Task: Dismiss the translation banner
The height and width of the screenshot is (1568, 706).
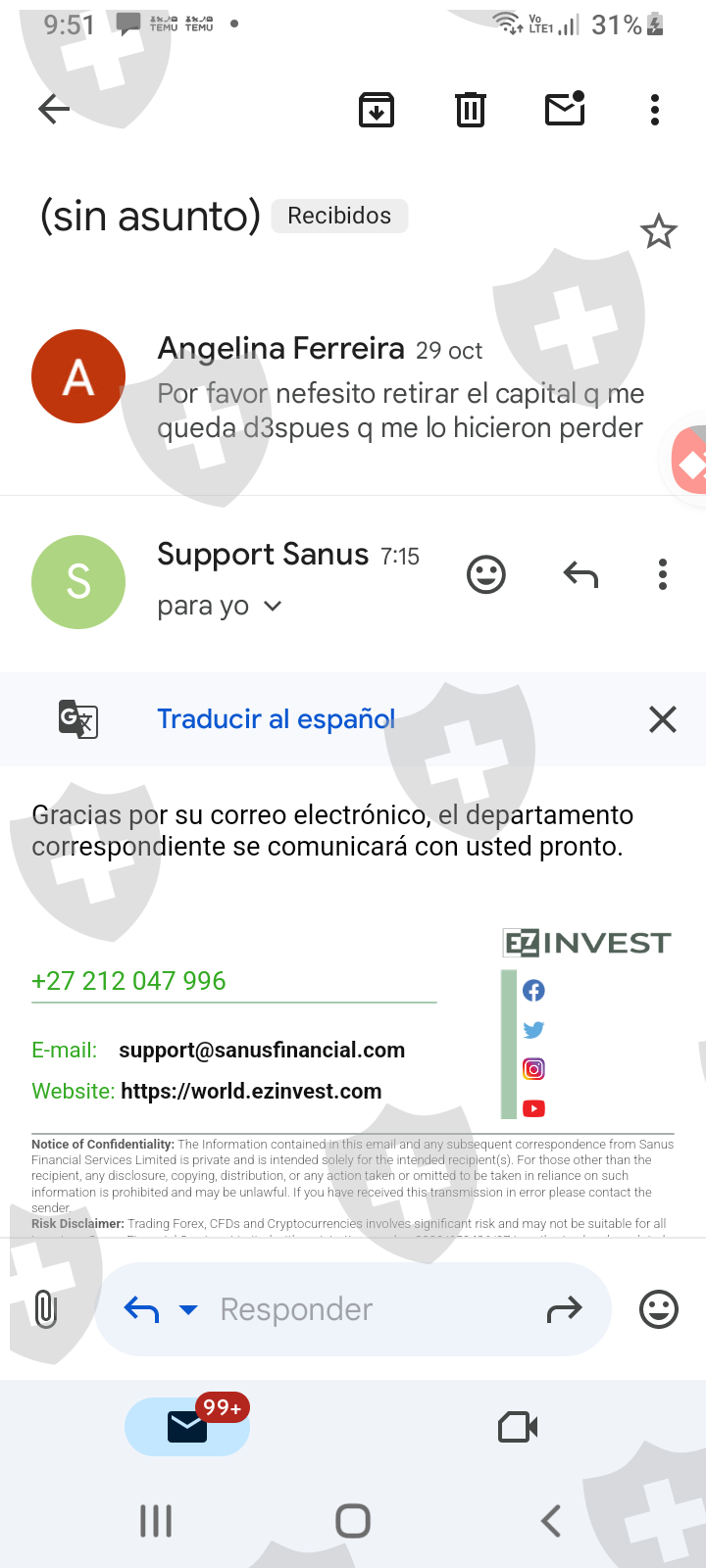Action: 663,719
